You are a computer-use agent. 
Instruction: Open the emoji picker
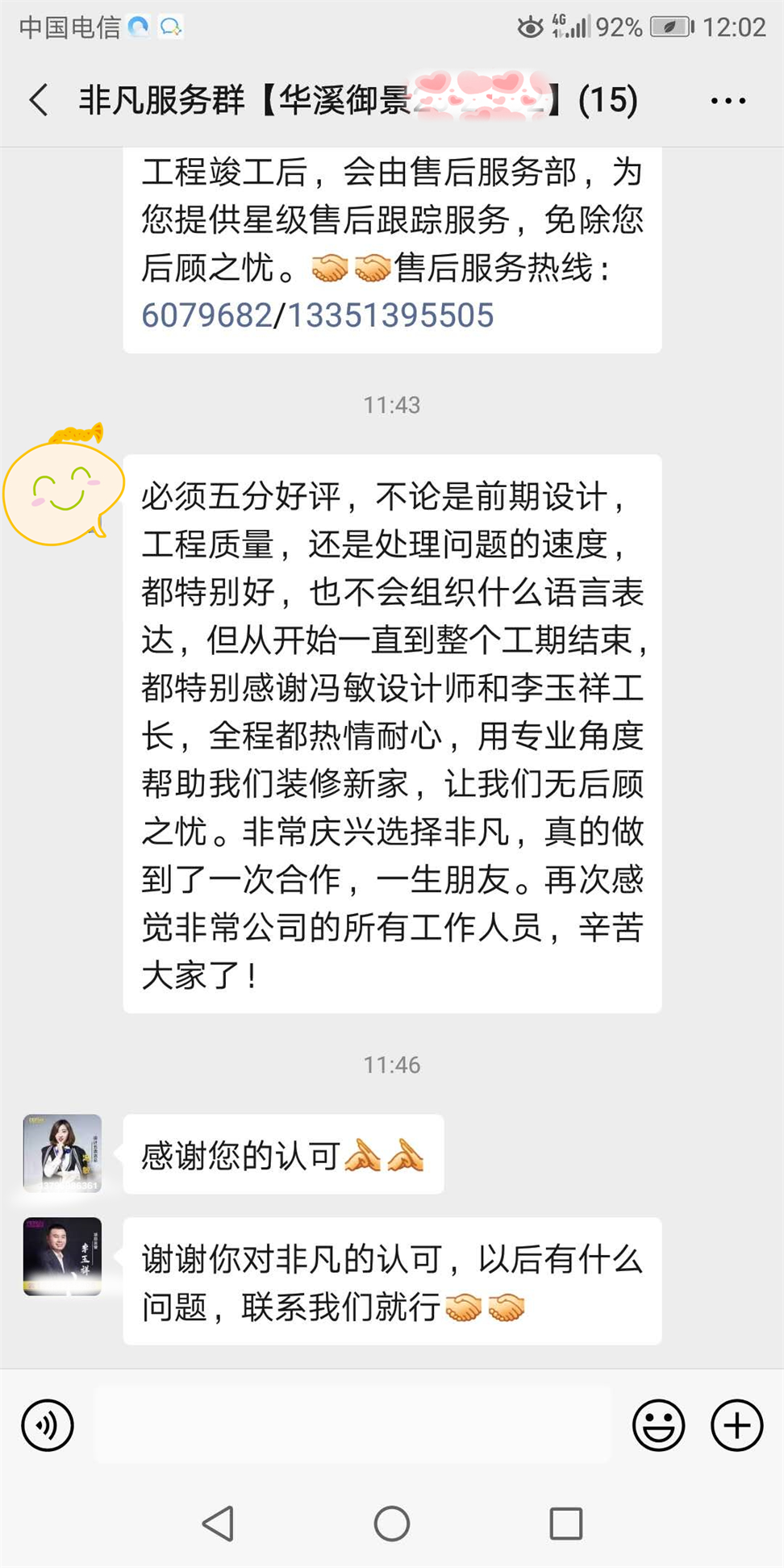(658, 1425)
